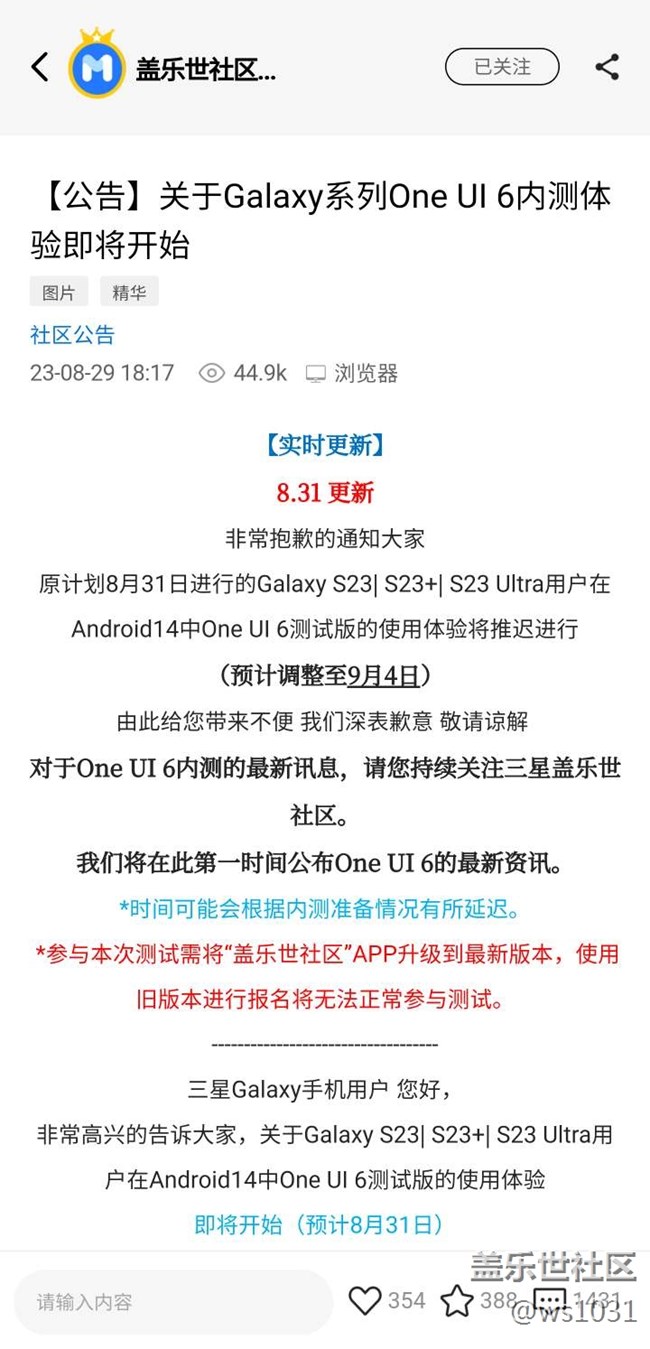Like the post with the heart icon
Viewport: 650px width, 1349px height.
point(365,1300)
